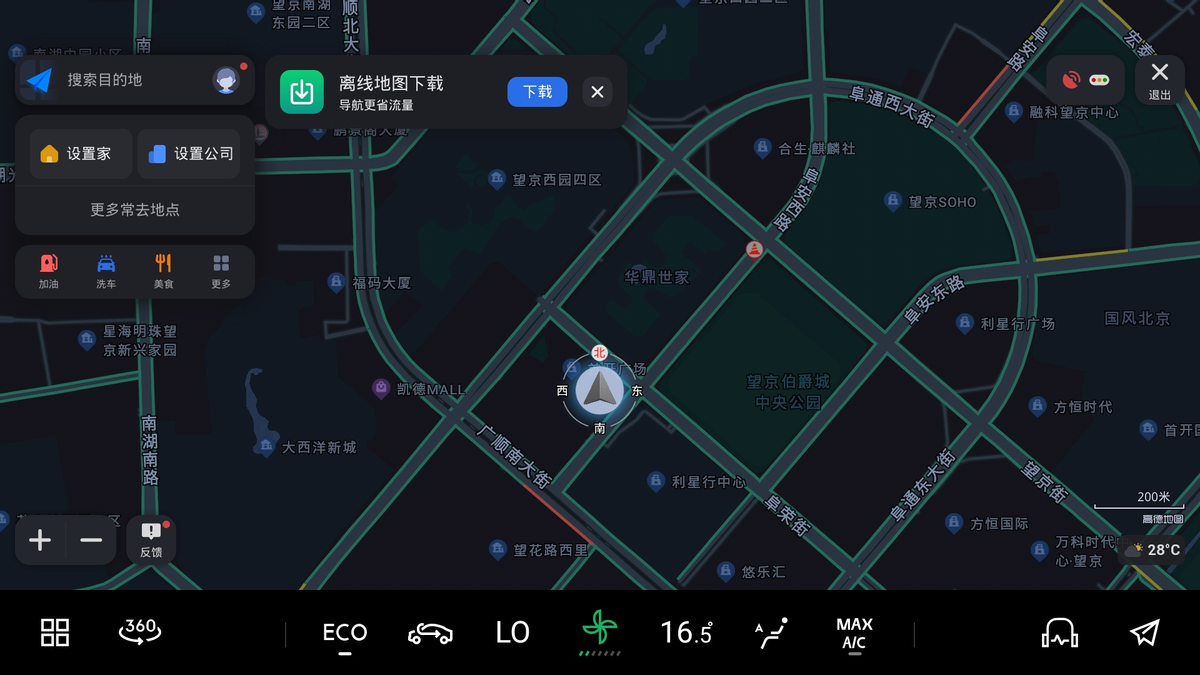
Task: Open the user profile avatar
Action: coord(227,80)
